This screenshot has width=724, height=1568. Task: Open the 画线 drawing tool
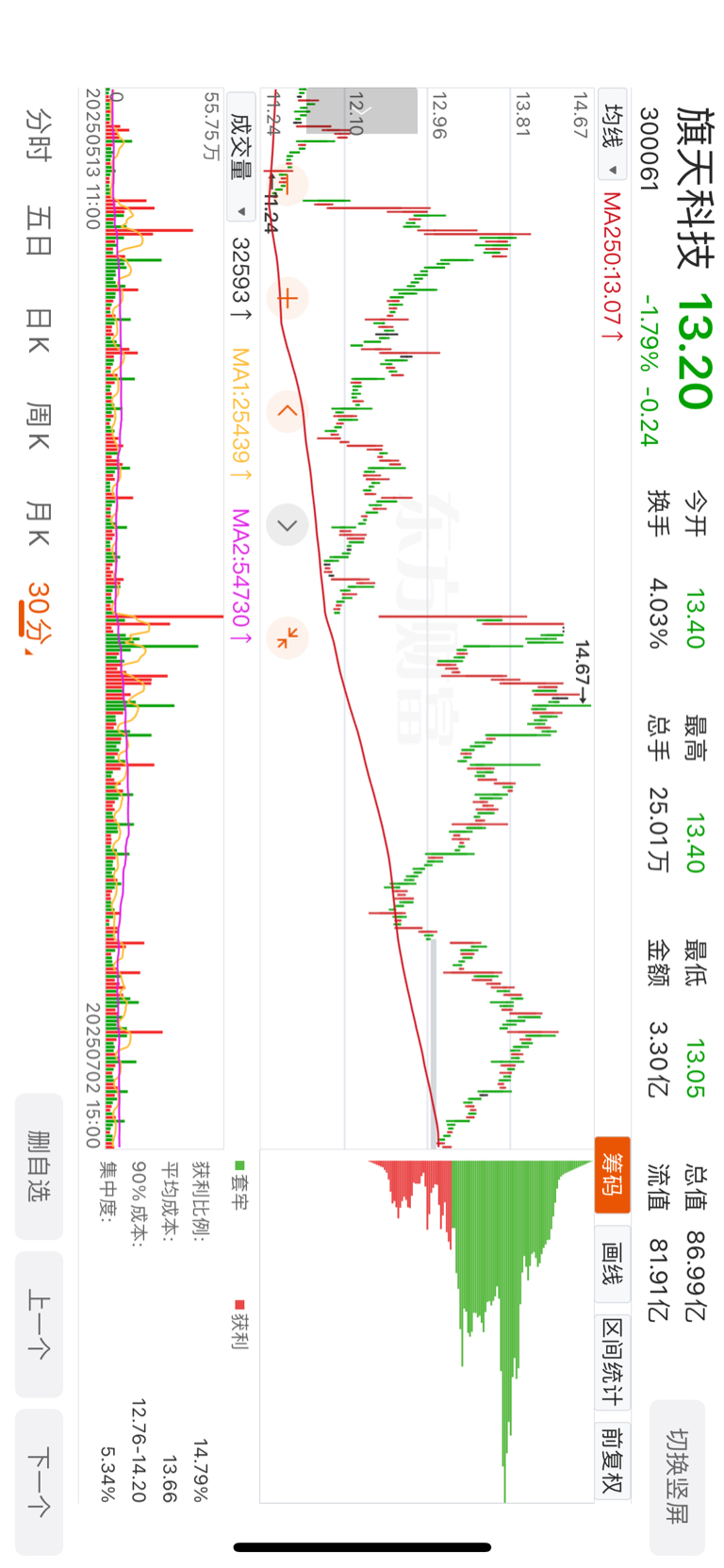click(x=612, y=1264)
